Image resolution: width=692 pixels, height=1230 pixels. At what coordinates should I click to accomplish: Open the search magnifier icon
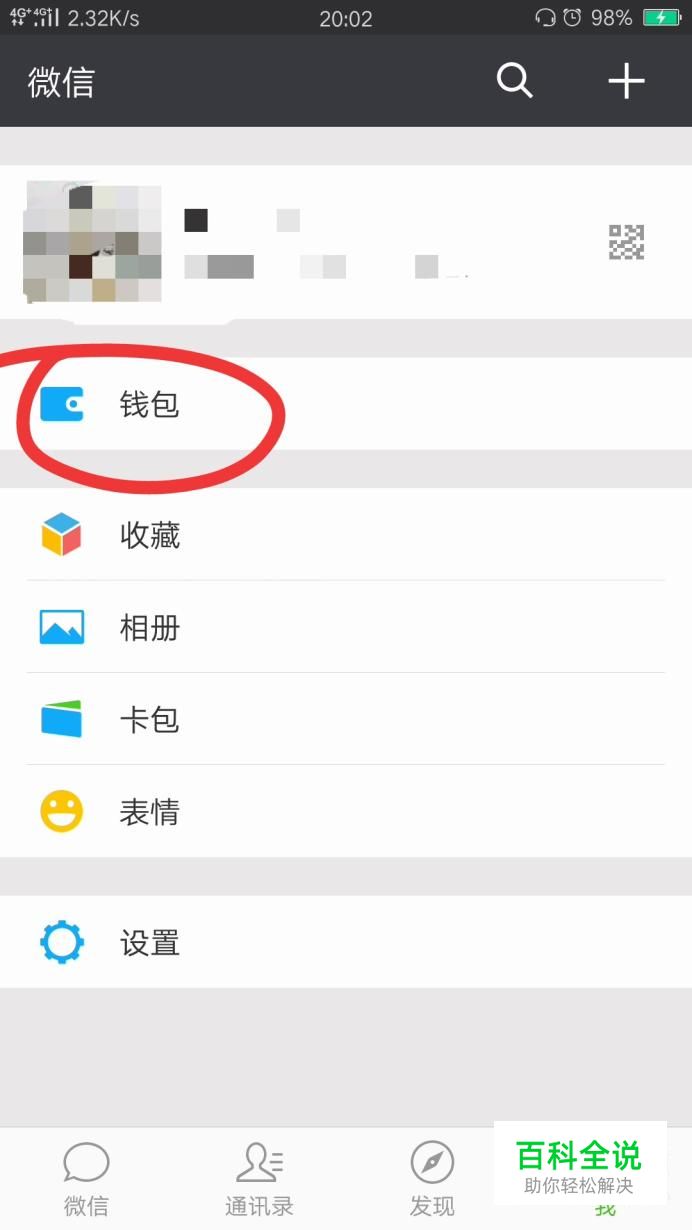click(514, 81)
